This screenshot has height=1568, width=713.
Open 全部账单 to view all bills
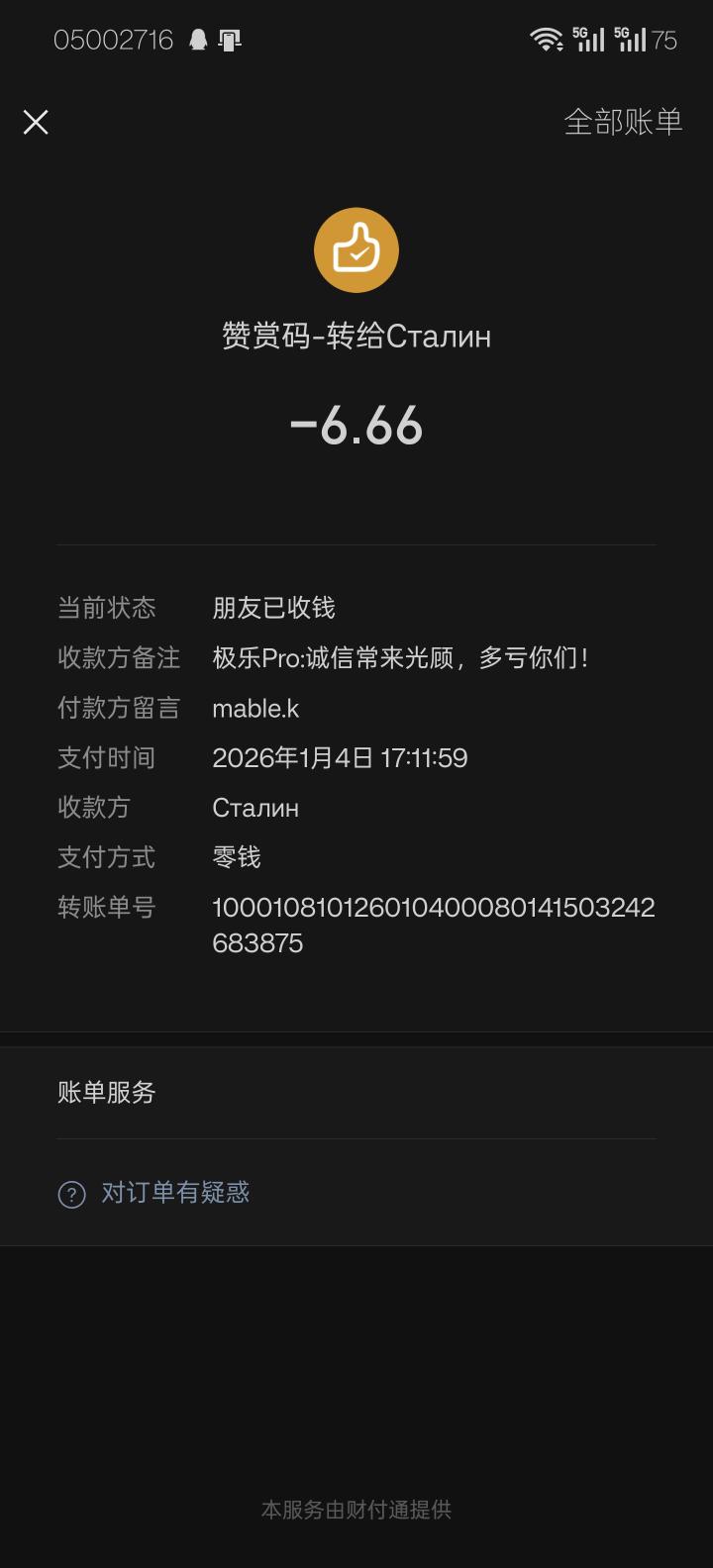(623, 122)
